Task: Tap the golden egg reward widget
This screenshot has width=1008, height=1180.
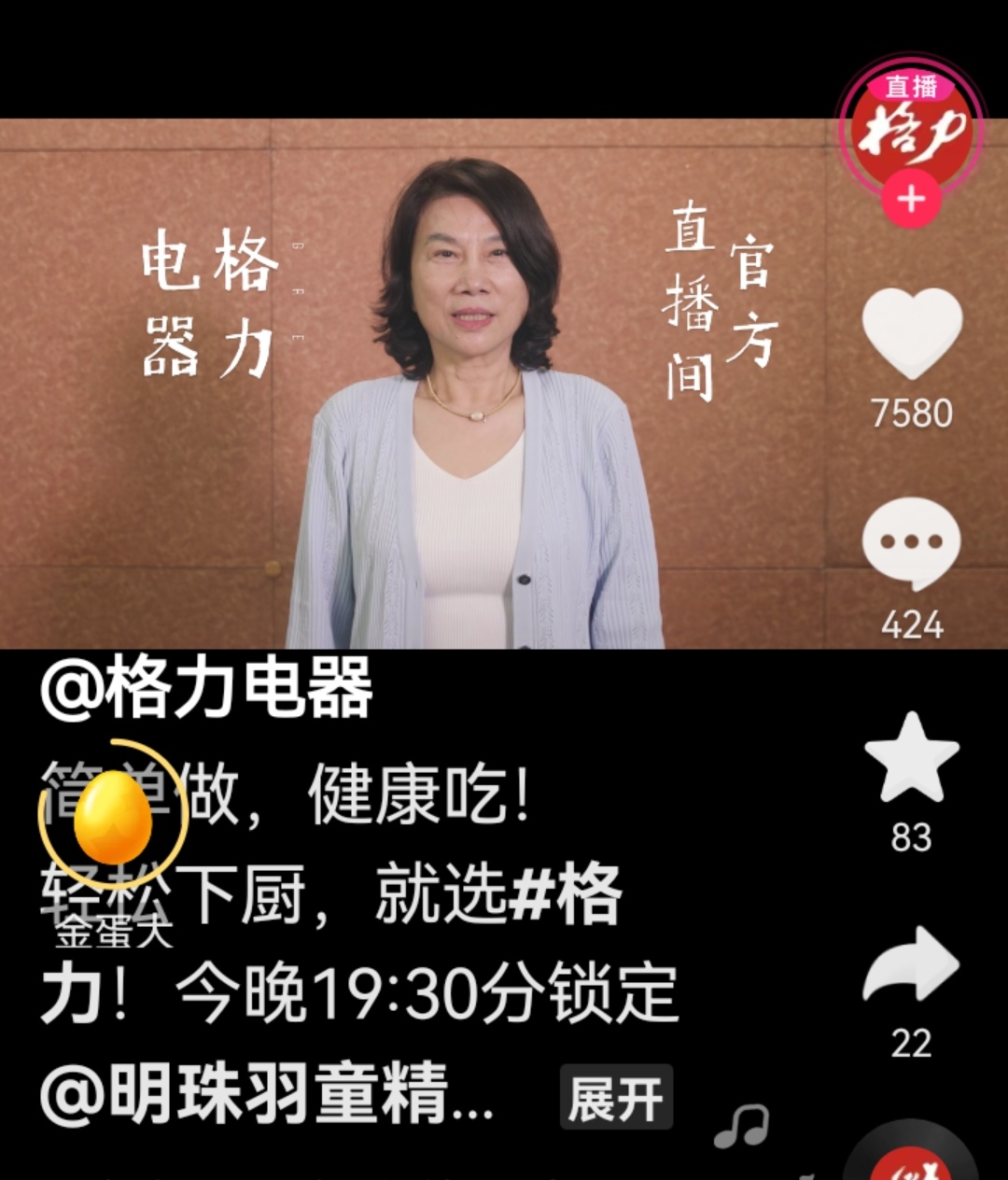Action: point(113,815)
